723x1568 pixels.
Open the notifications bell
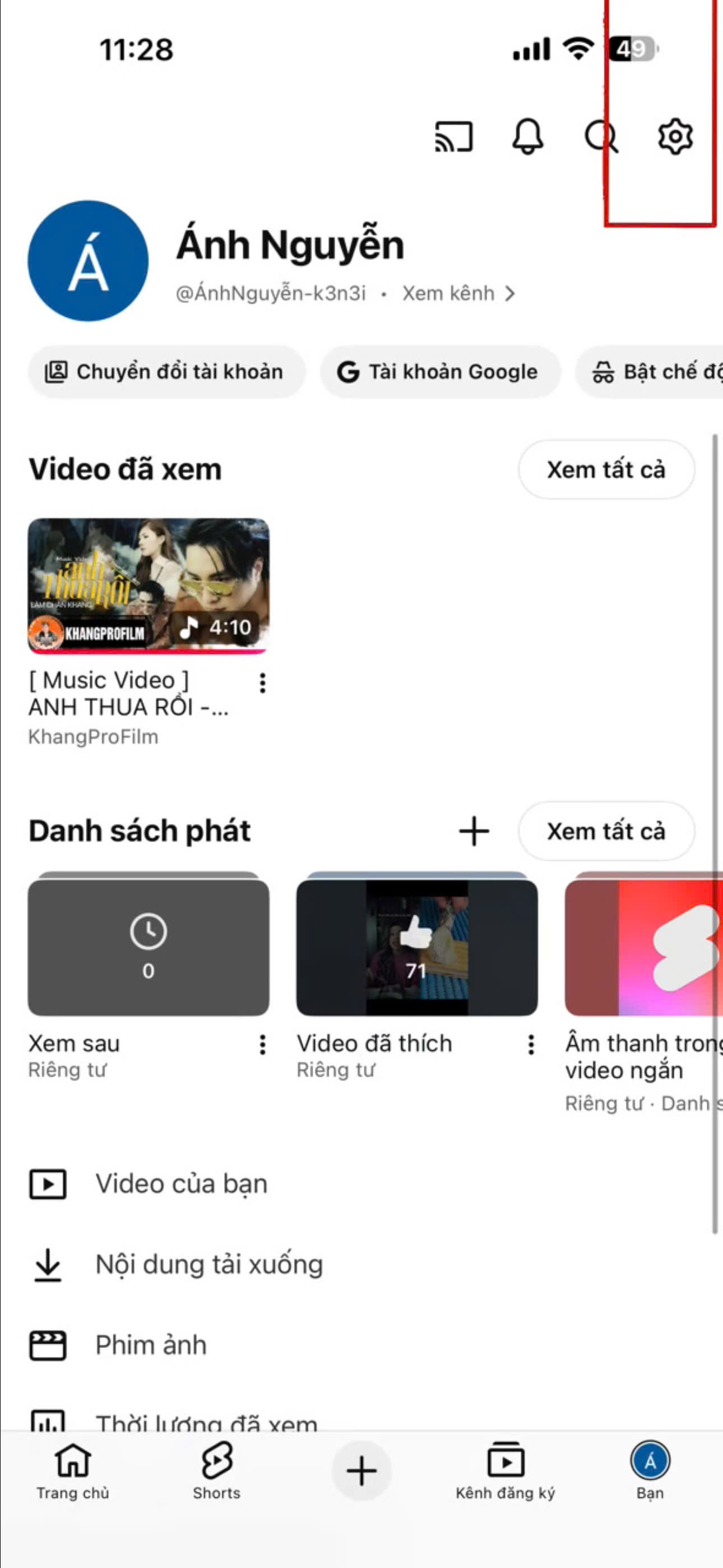[x=527, y=136]
